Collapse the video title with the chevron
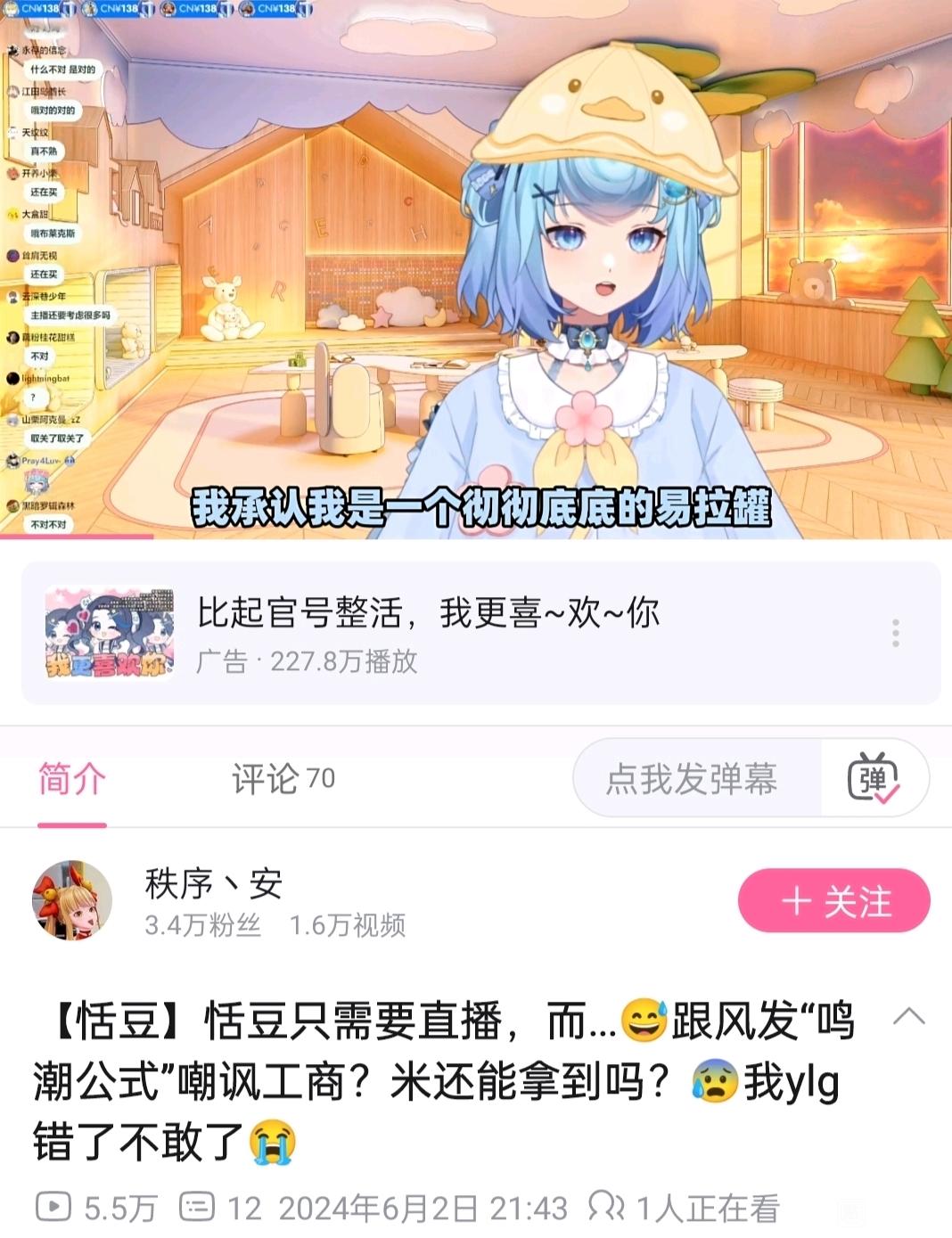This screenshot has height=1238, width=952. coord(908,1016)
